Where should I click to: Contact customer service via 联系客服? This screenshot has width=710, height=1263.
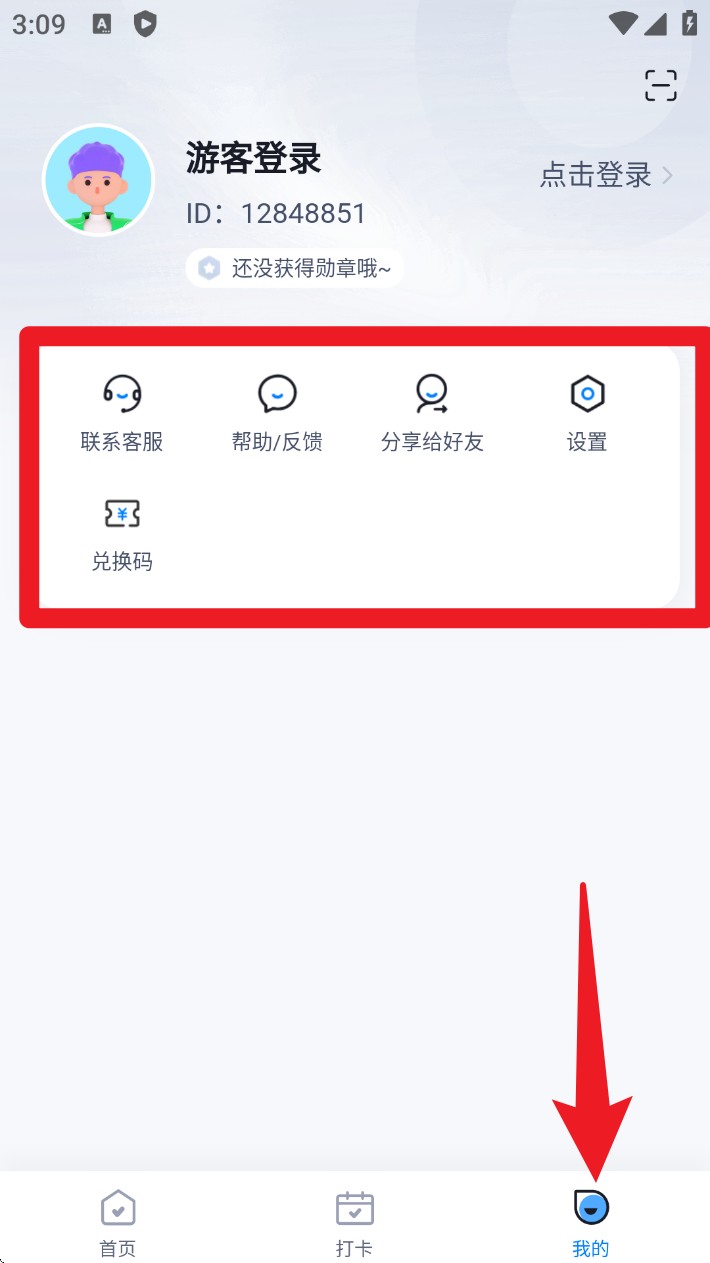tap(122, 413)
